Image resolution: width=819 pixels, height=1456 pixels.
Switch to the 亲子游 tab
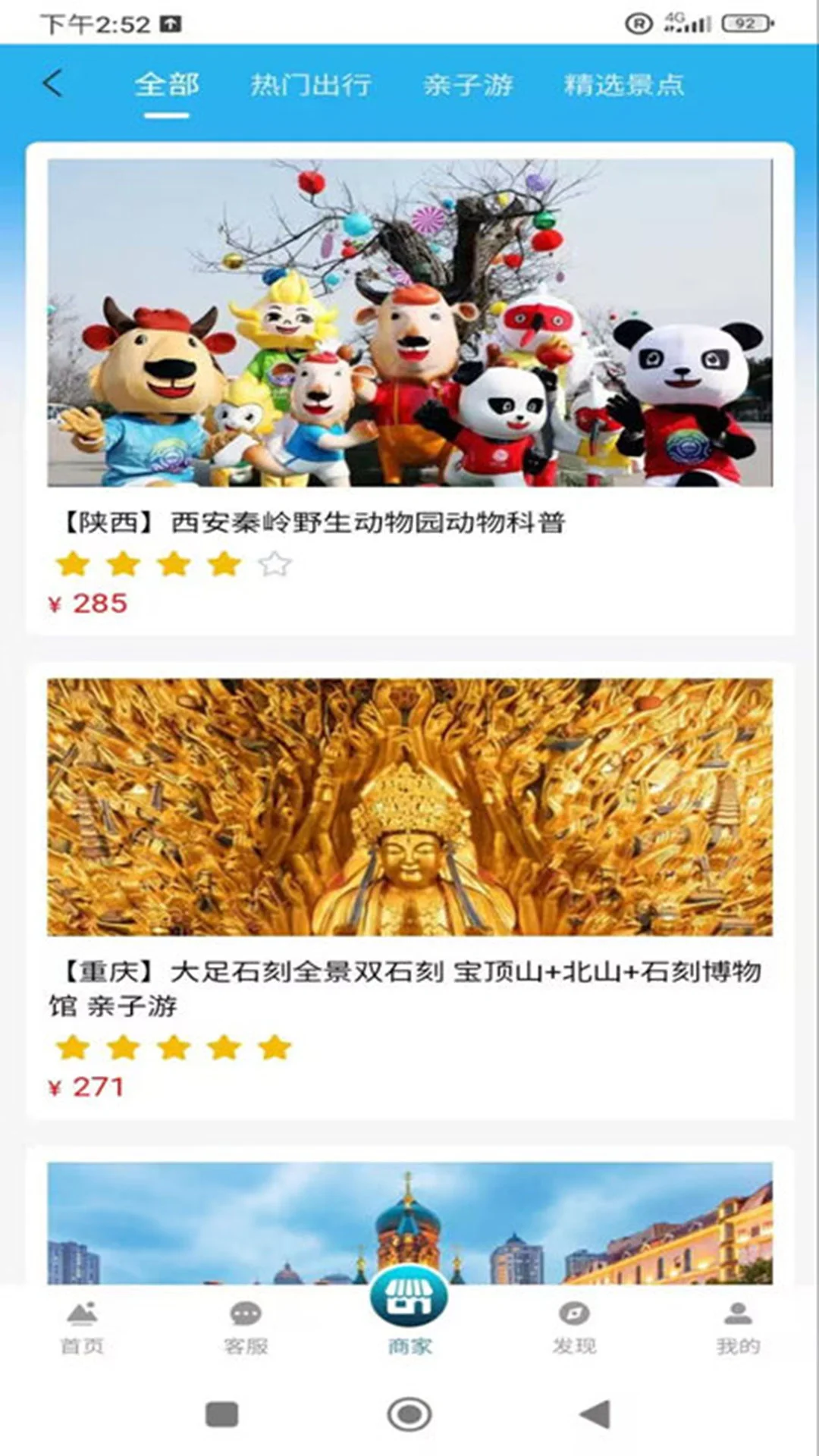[x=468, y=85]
